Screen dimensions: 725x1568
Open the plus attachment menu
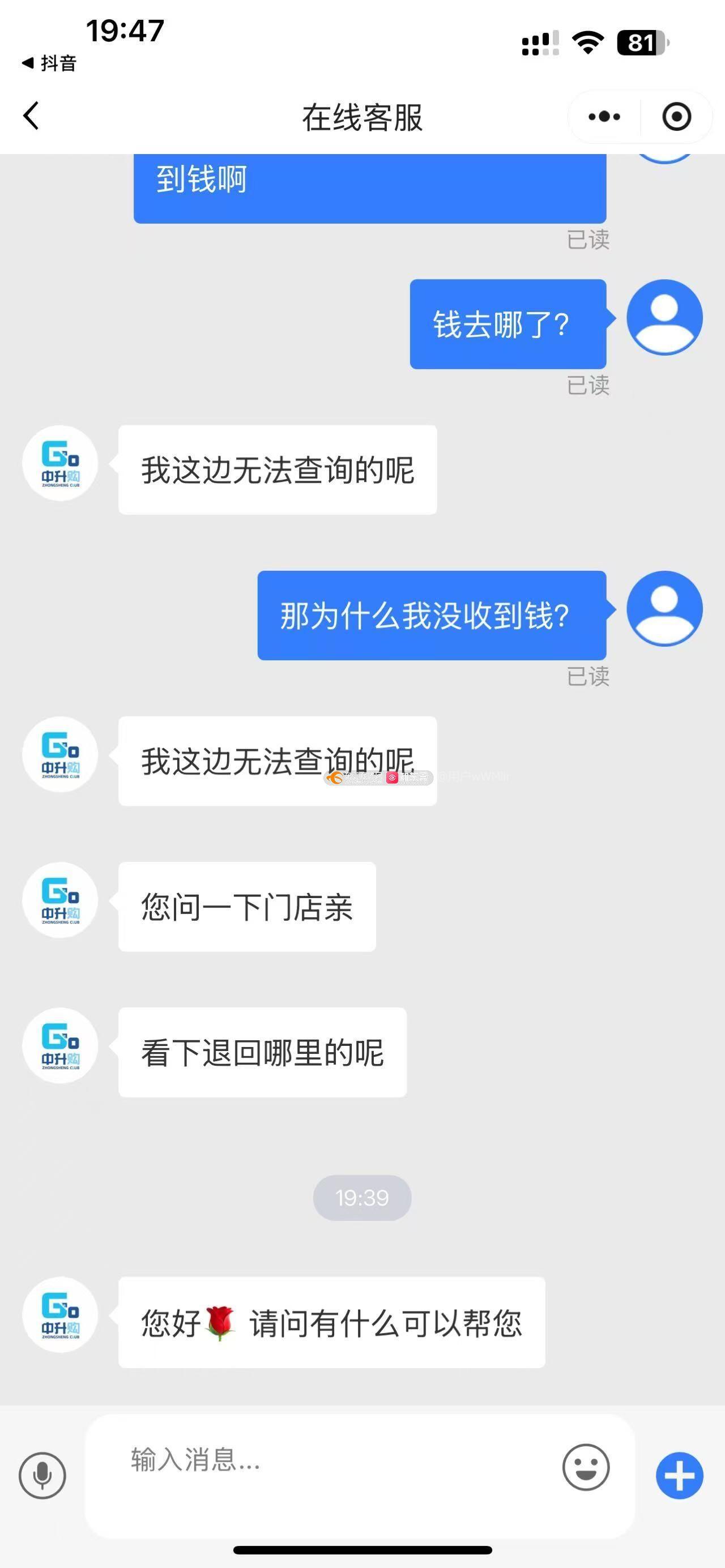pyautogui.click(x=679, y=1476)
